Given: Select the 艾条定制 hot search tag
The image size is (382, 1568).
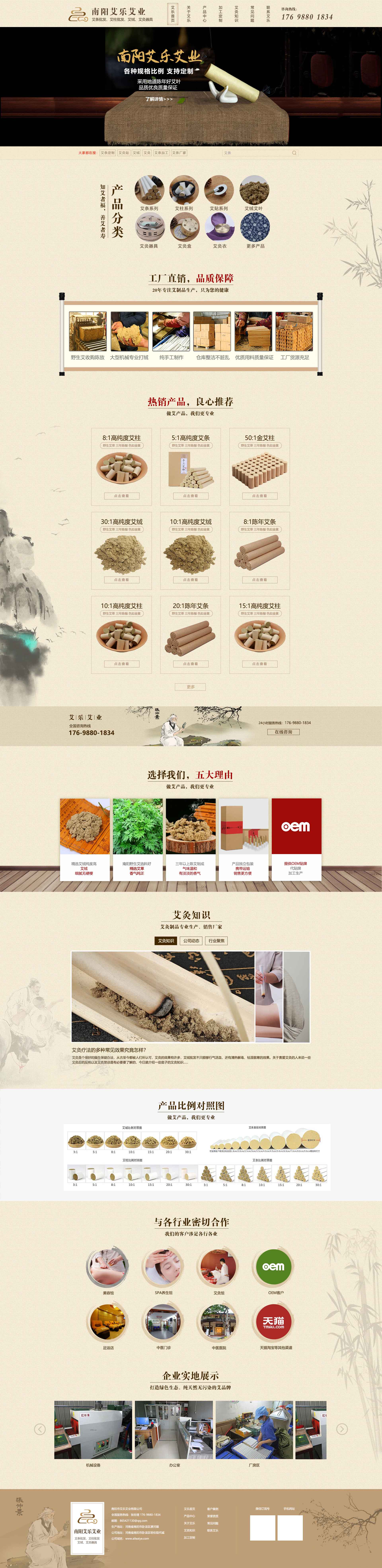Looking at the screenshot, I should tap(107, 153).
